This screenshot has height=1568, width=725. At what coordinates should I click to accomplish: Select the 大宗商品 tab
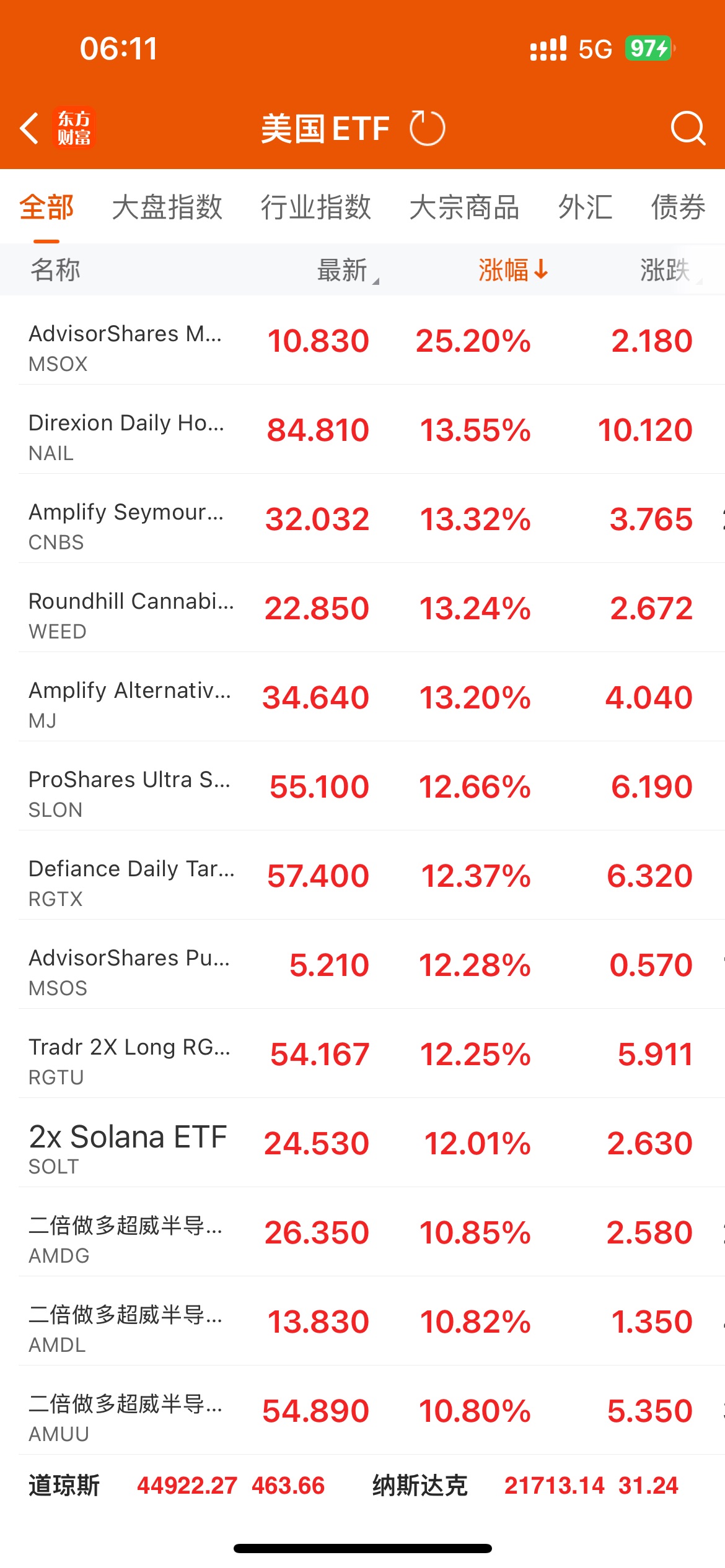[465, 207]
